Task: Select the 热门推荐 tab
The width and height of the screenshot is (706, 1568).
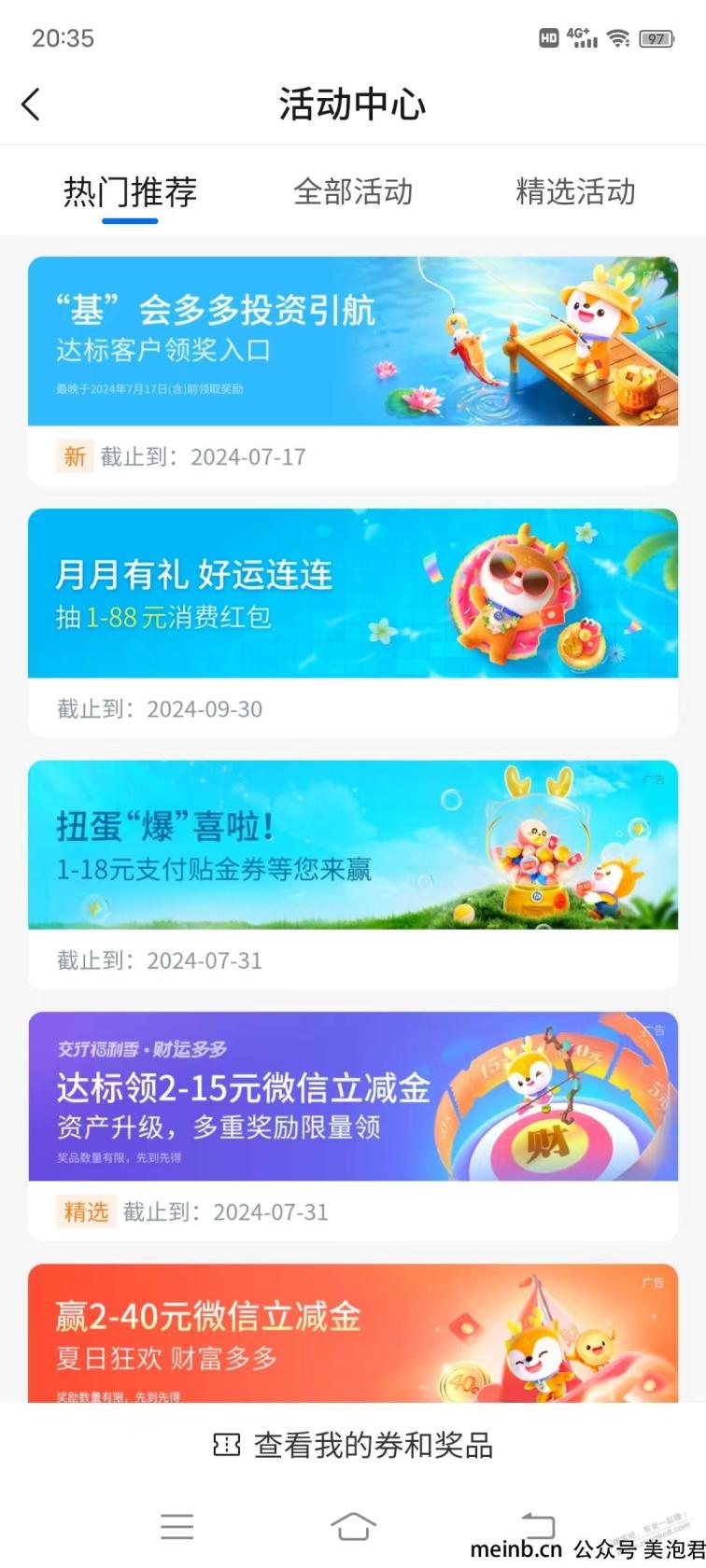Action: (x=130, y=192)
